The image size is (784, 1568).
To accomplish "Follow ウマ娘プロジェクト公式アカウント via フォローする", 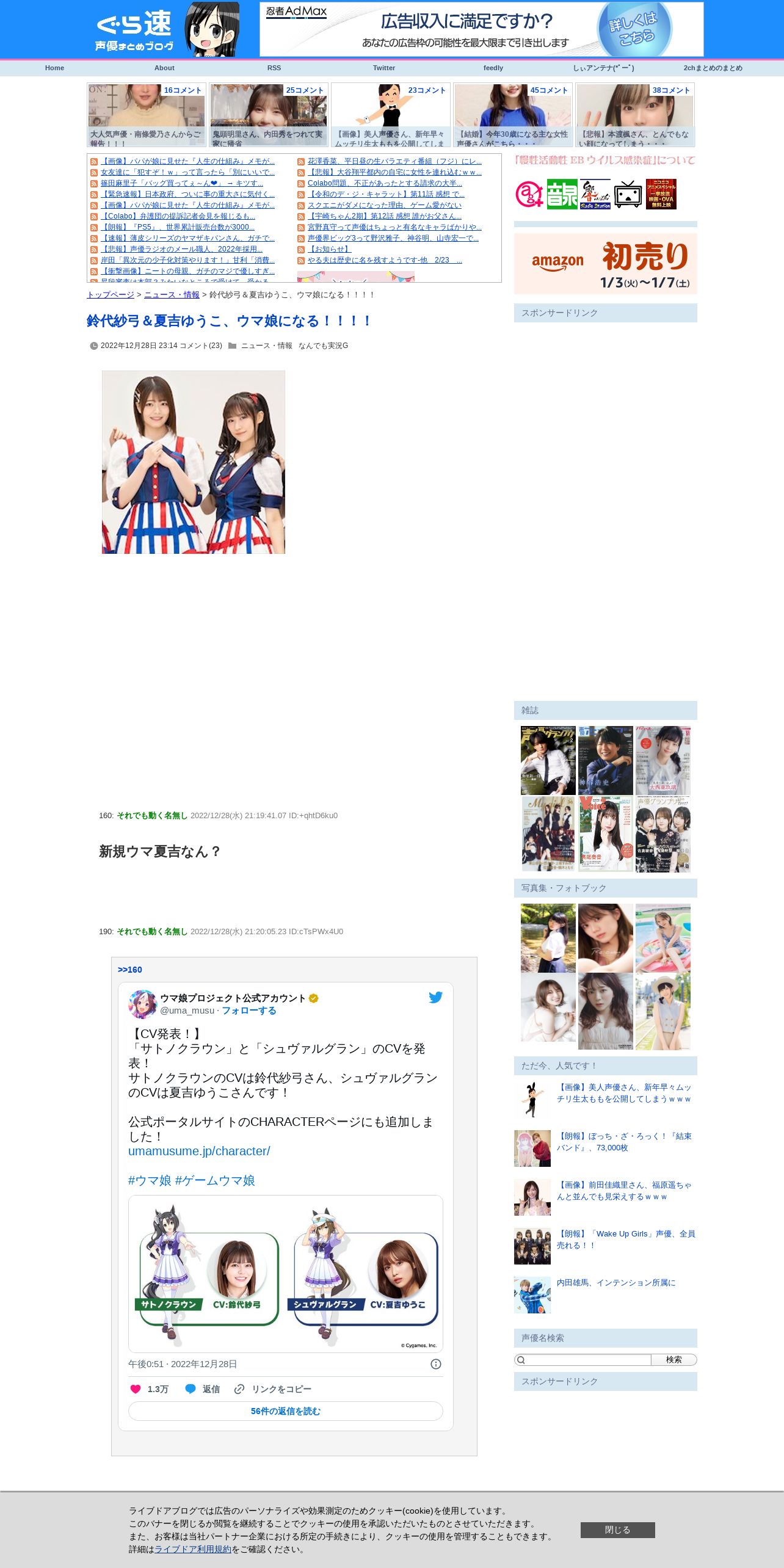I will [249, 1011].
